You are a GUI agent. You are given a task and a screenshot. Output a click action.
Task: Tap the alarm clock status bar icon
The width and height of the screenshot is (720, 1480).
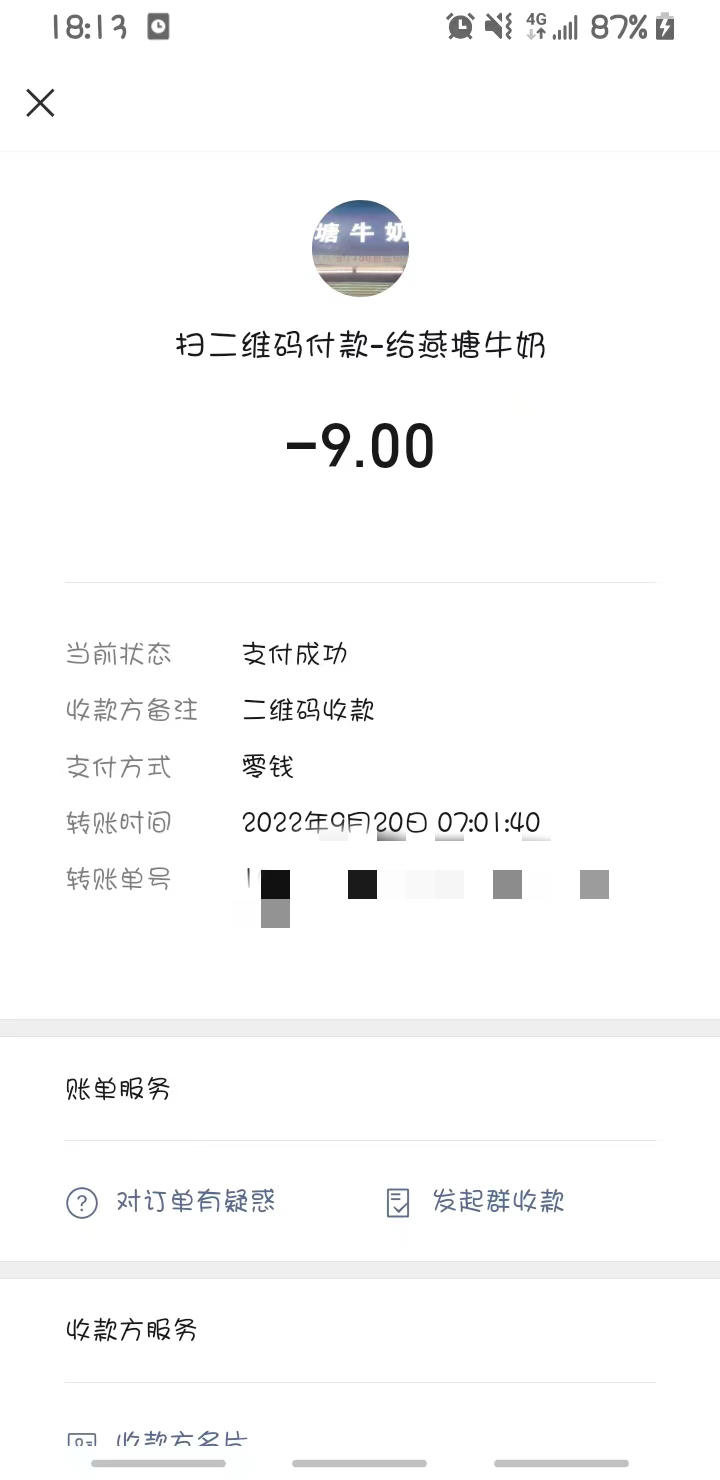tap(460, 26)
